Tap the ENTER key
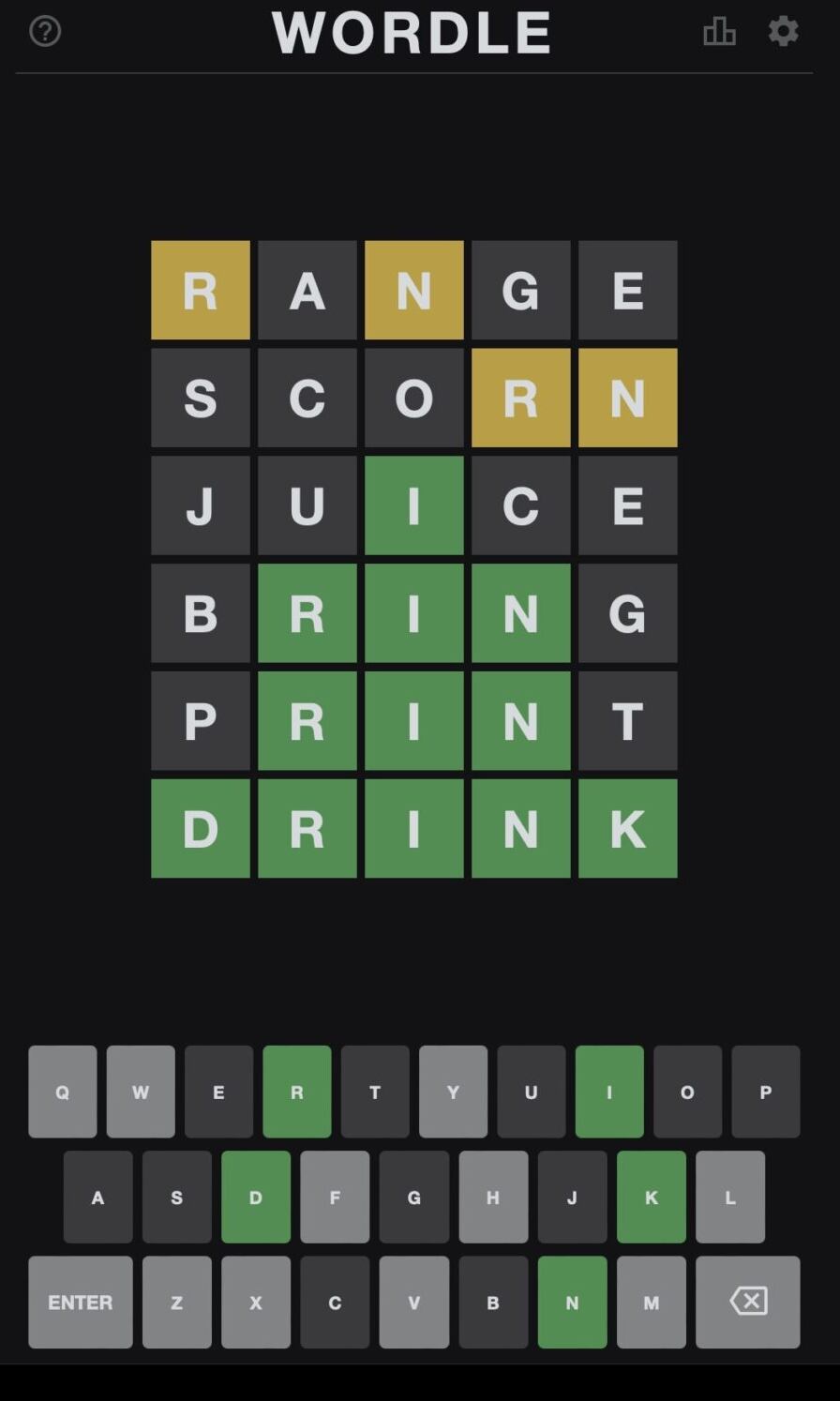840x1401 pixels. click(x=81, y=1302)
